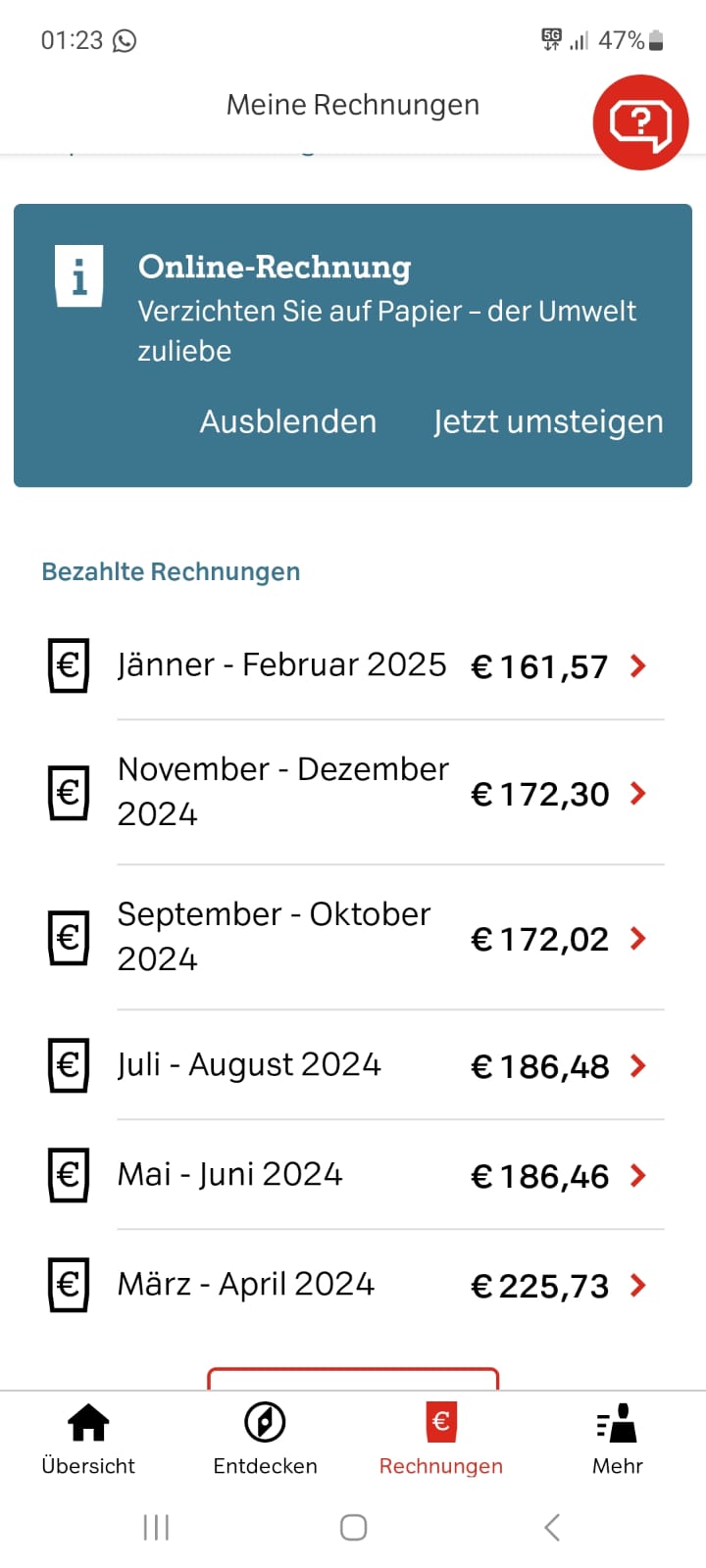The height and width of the screenshot is (1568, 706).
Task: View März - April 2024 invoice details
Action: 353,1285
